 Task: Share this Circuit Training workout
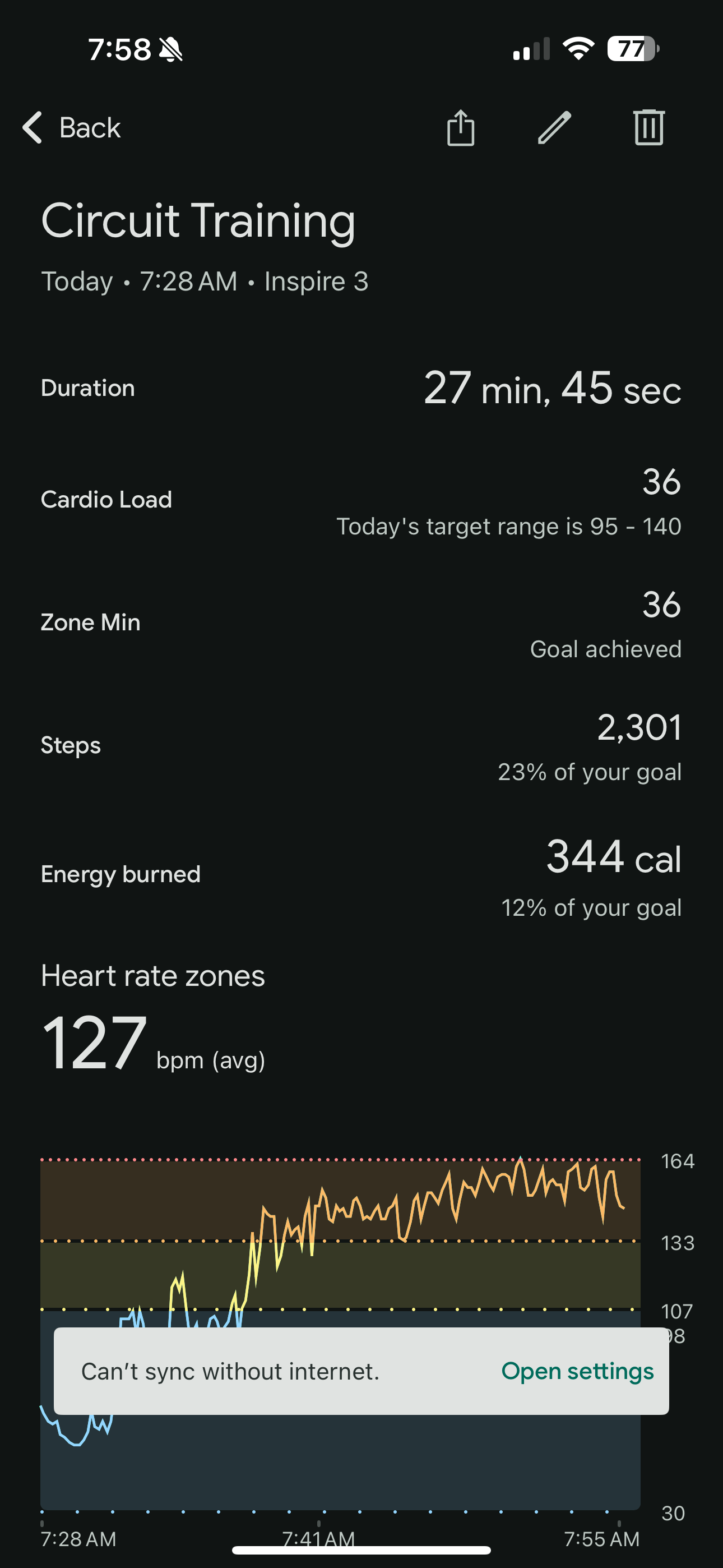pos(461,128)
